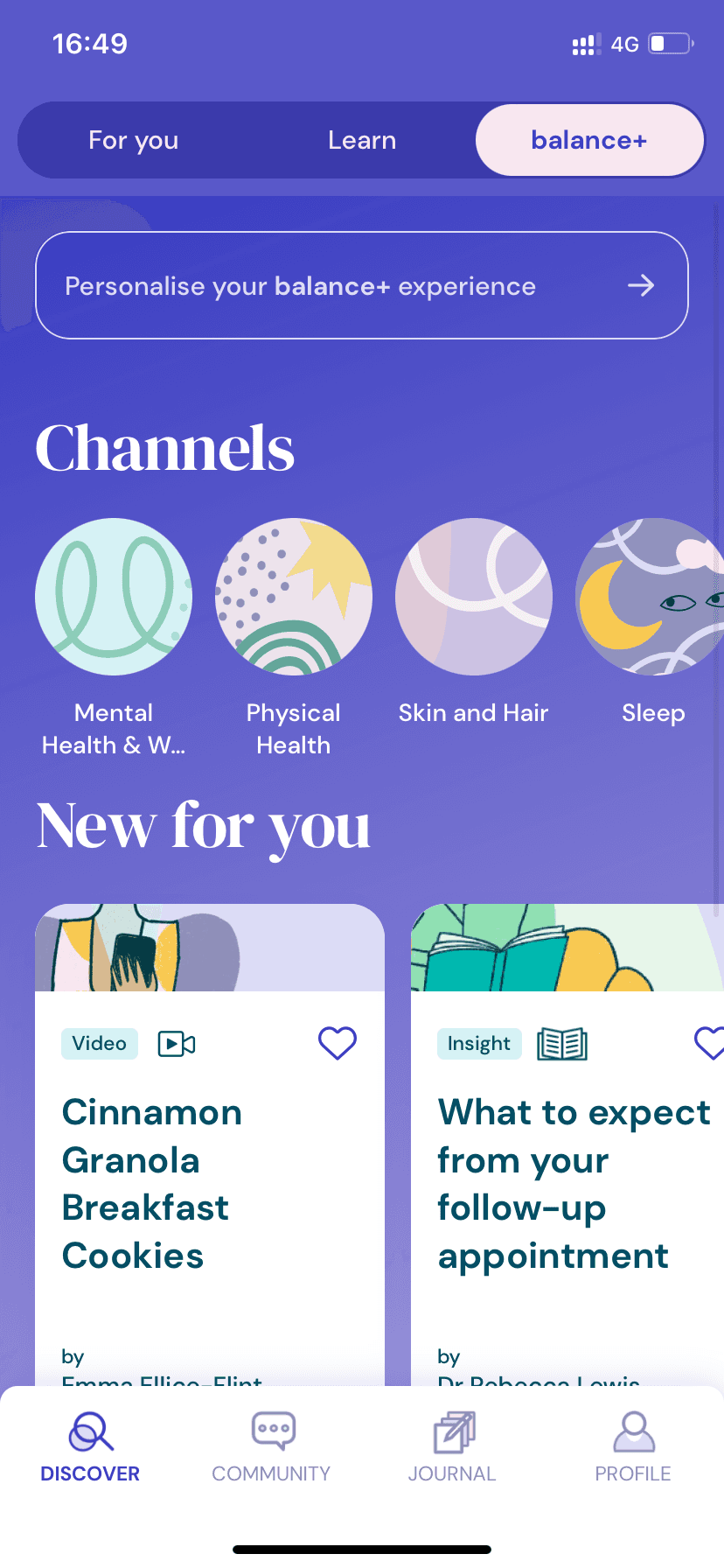Go to the Discover tab

90,1447
